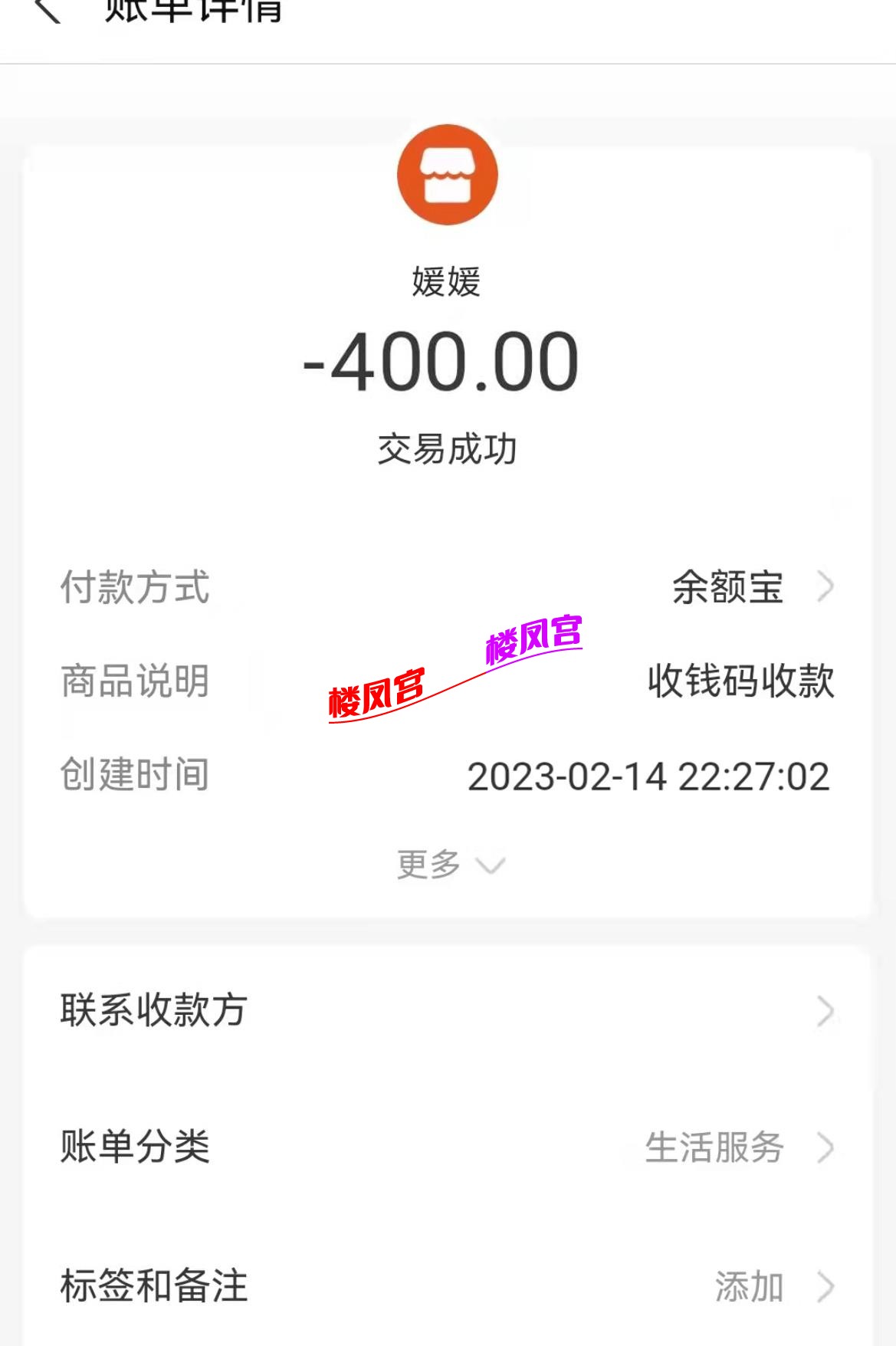896x1346 pixels.
Task: Tap the -400.00 transaction amount
Action: click(448, 363)
